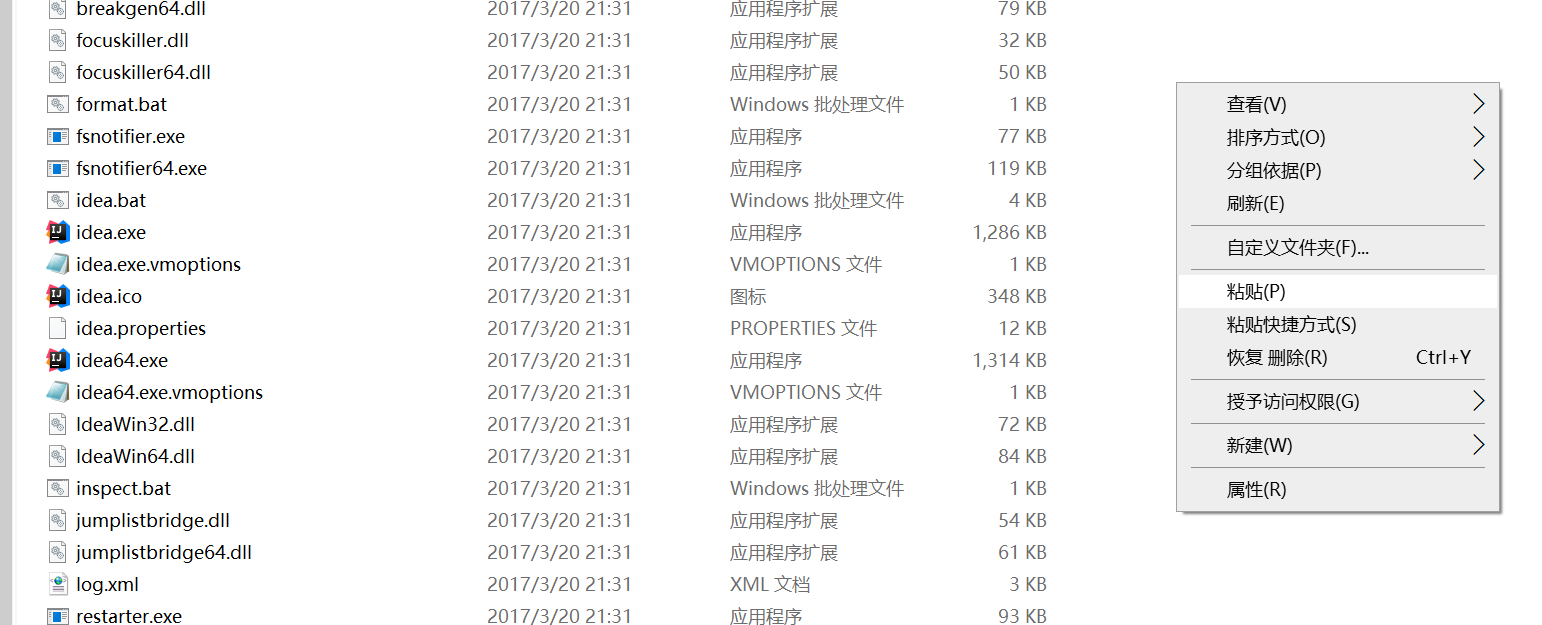Select the idea.properties file
This screenshot has height=625, width=1542.
click(140, 329)
